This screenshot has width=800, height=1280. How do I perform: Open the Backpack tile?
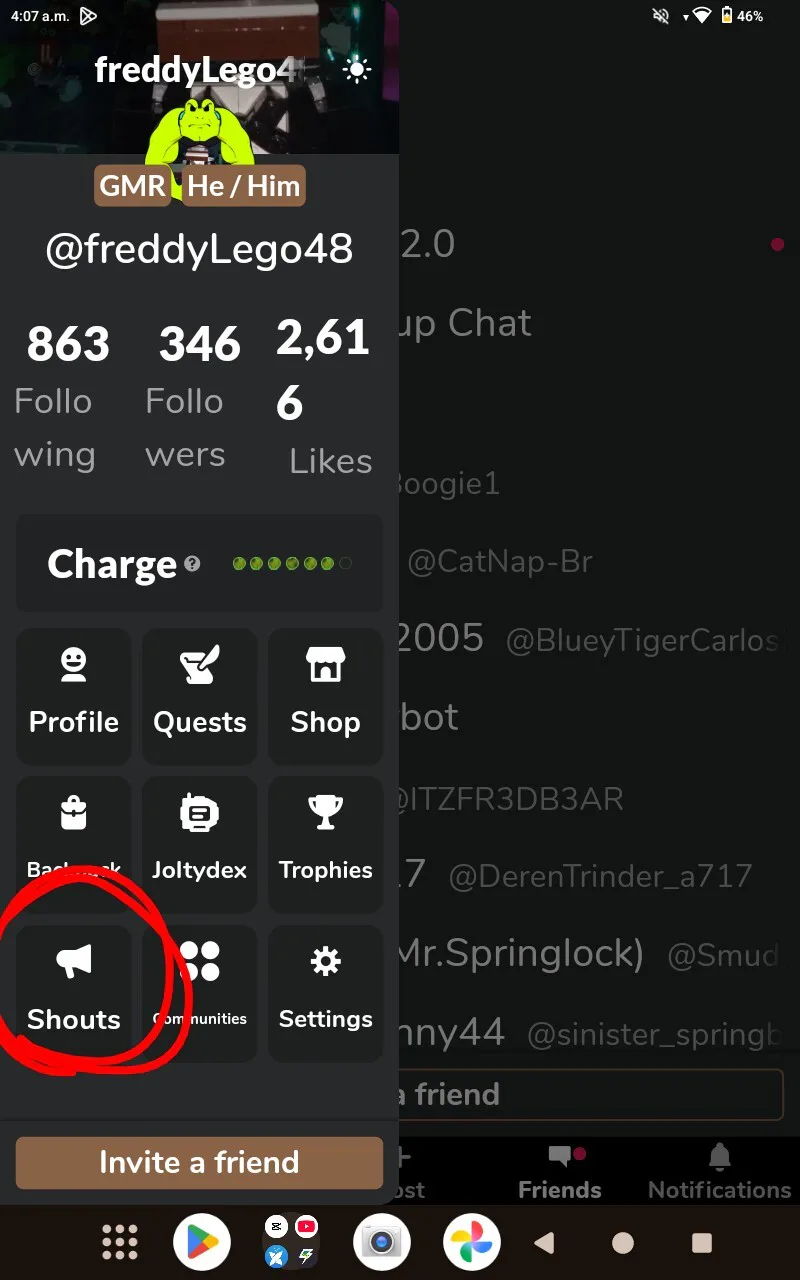click(x=74, y=844)
